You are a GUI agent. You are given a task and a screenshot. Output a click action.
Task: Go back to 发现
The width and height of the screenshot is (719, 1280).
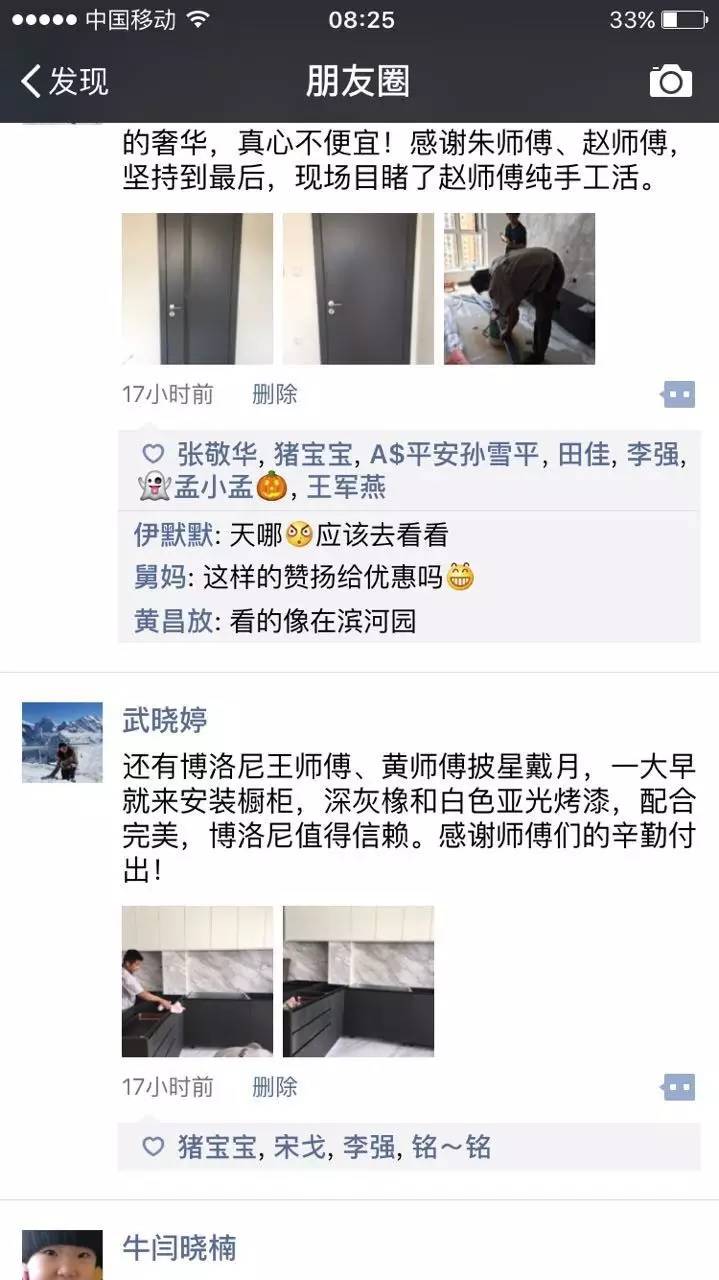point(64,81)
